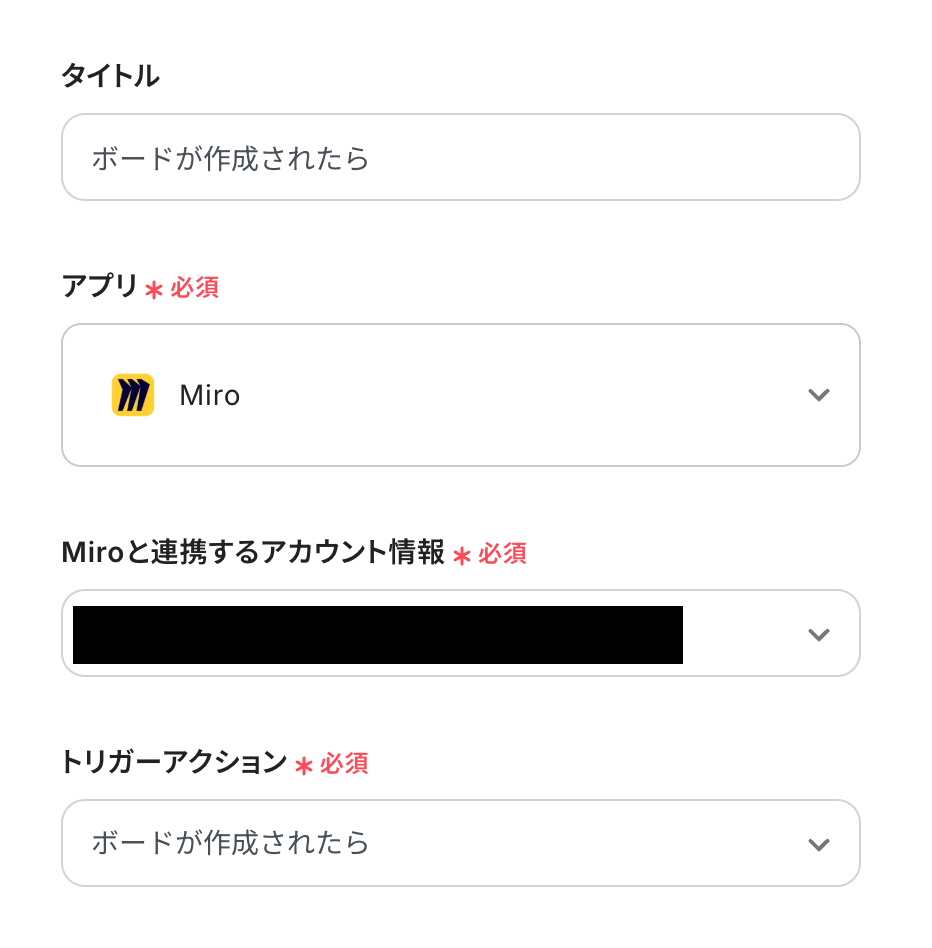Expand the アプリ dropdown via its chevron
This screenshot has height=948, width=932.
tap(818, 394)
